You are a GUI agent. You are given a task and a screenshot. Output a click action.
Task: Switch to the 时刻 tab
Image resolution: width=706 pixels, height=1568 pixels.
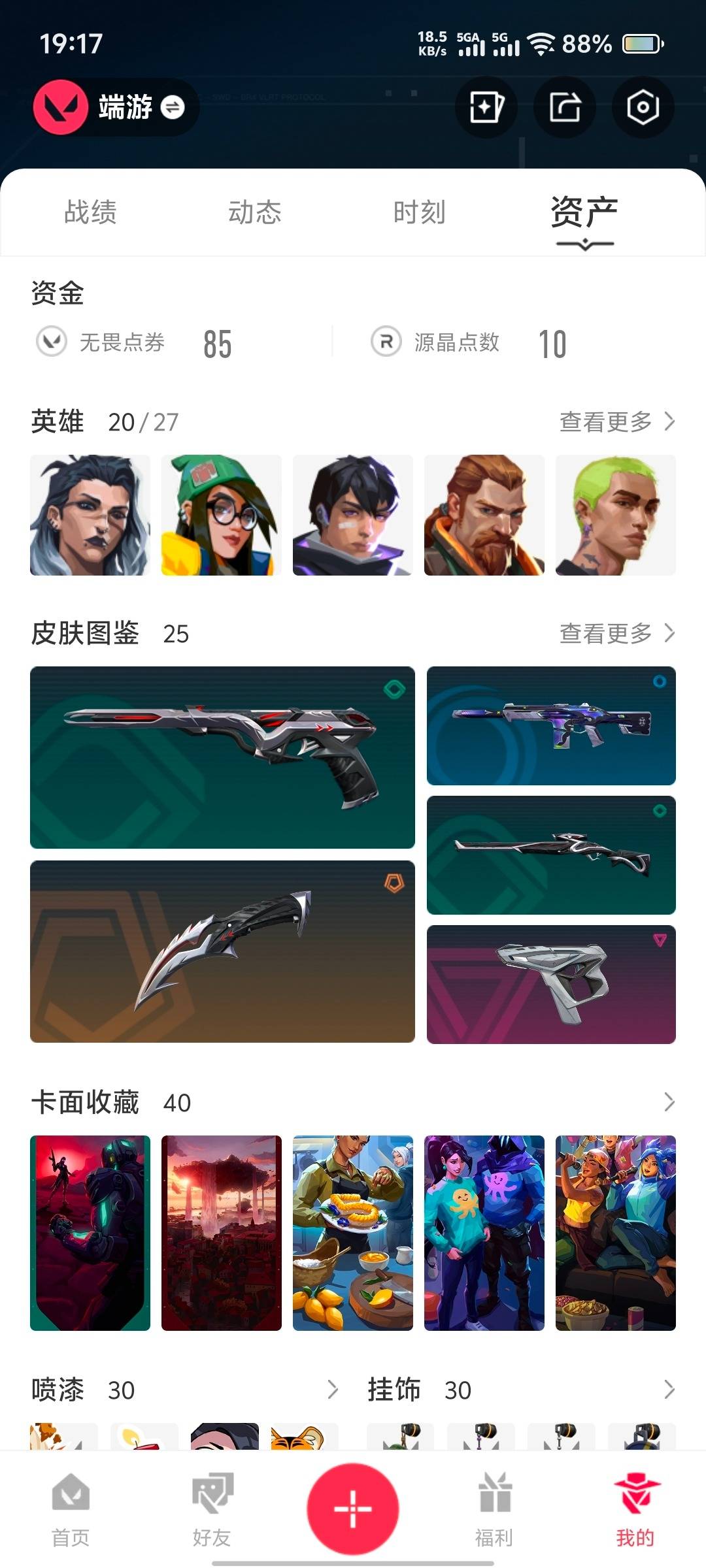point(419,212)
